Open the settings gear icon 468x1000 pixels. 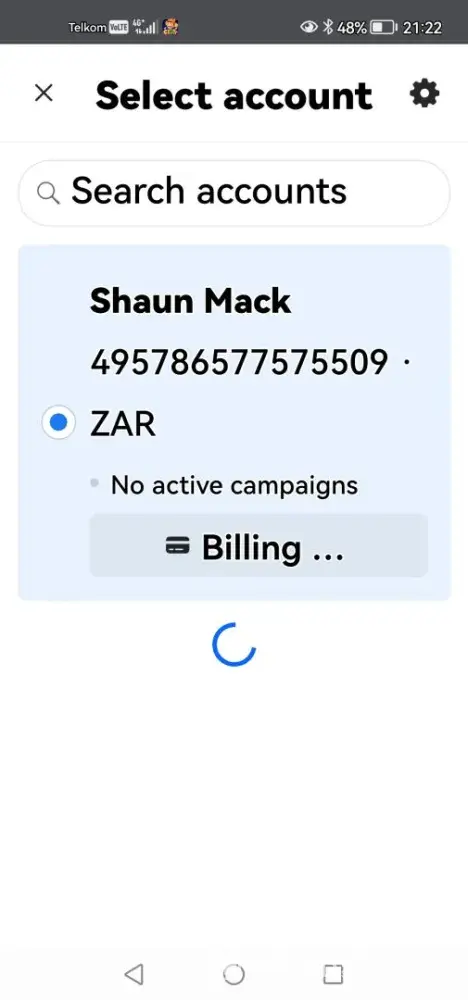[x=425, y=94]
